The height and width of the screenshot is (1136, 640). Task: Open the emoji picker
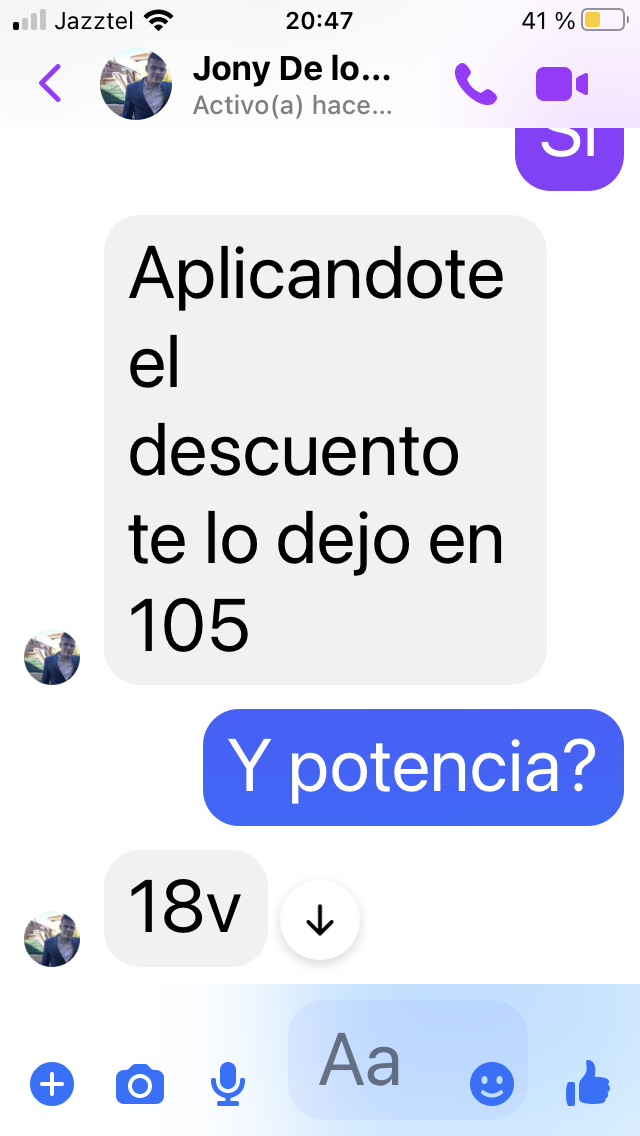coord(492,1083)
